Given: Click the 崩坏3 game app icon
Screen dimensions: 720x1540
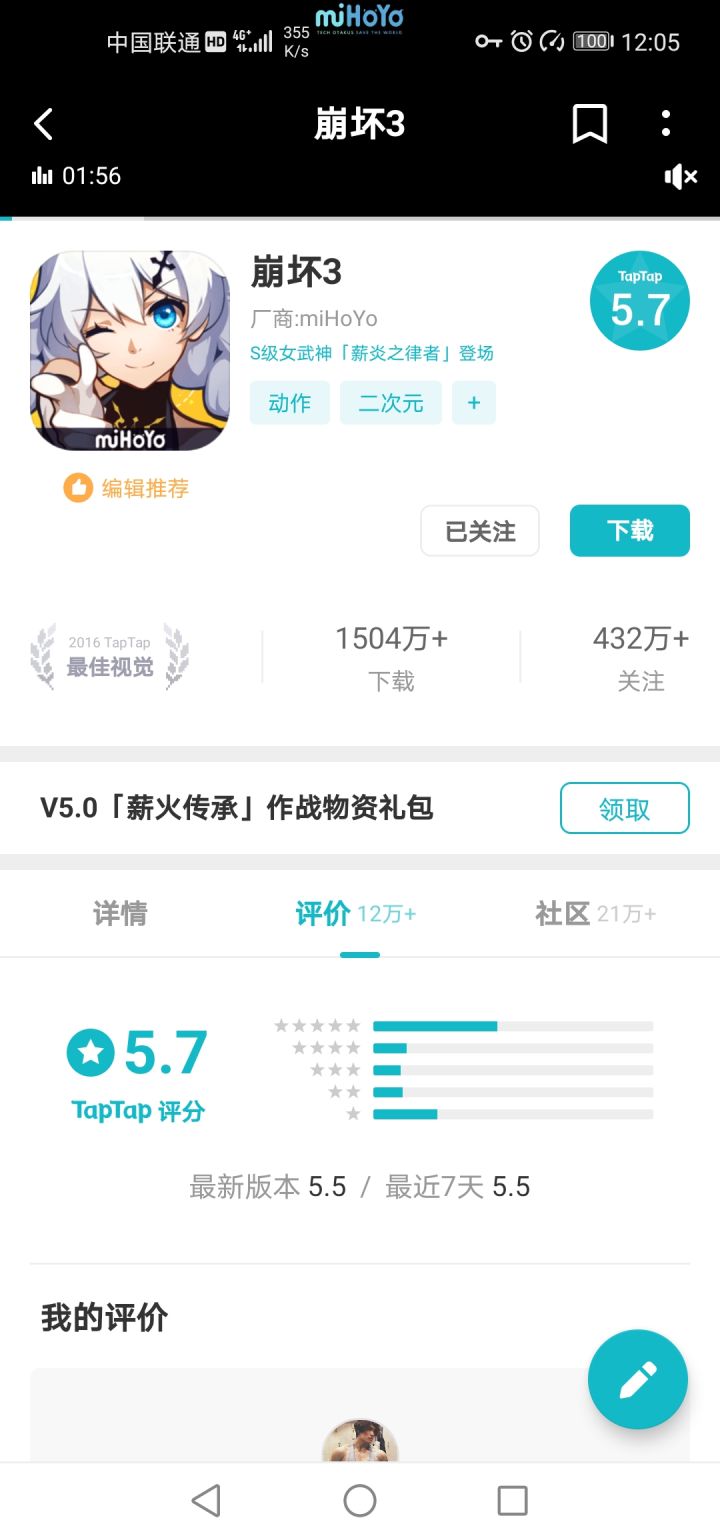Looking at the screenshot, I should tap(130, 350).
